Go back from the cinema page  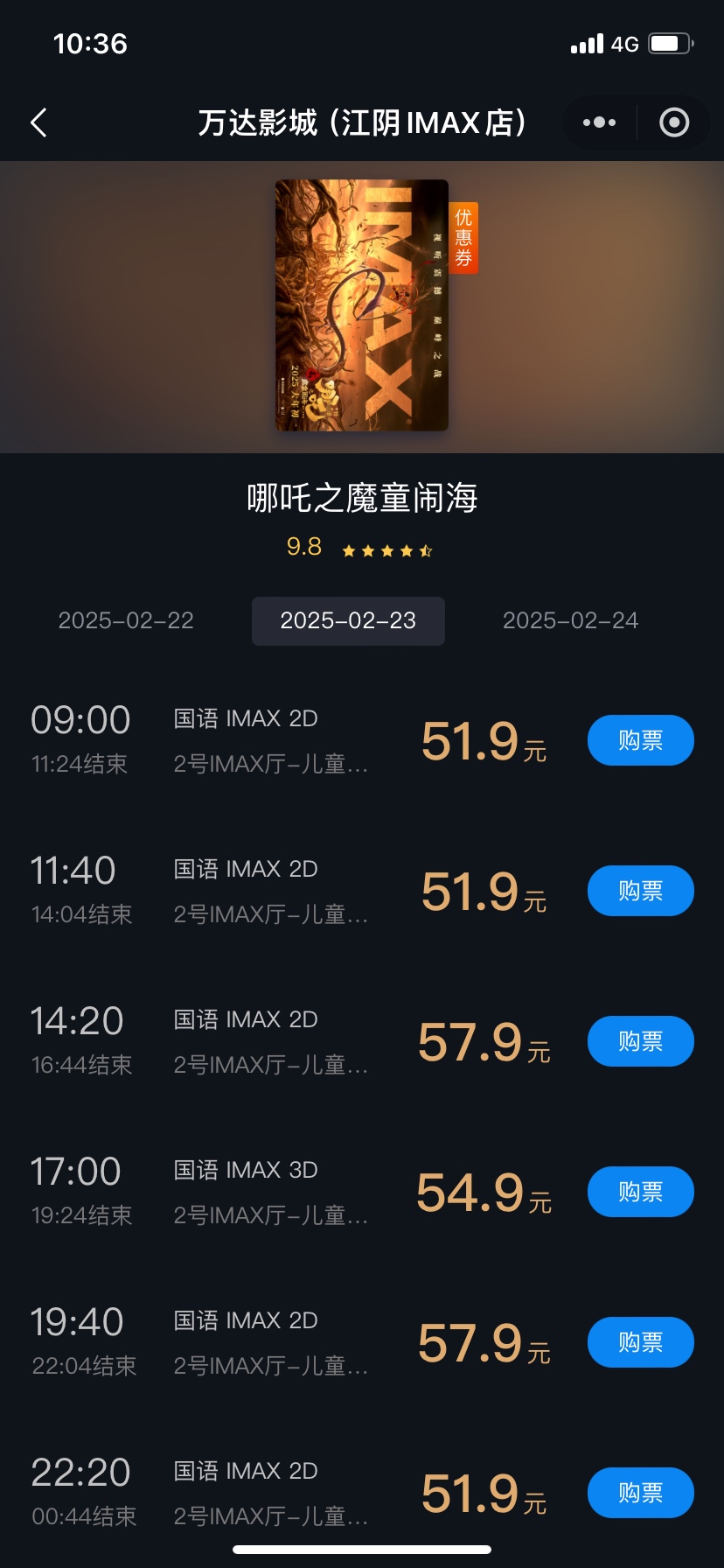[39, 122]
